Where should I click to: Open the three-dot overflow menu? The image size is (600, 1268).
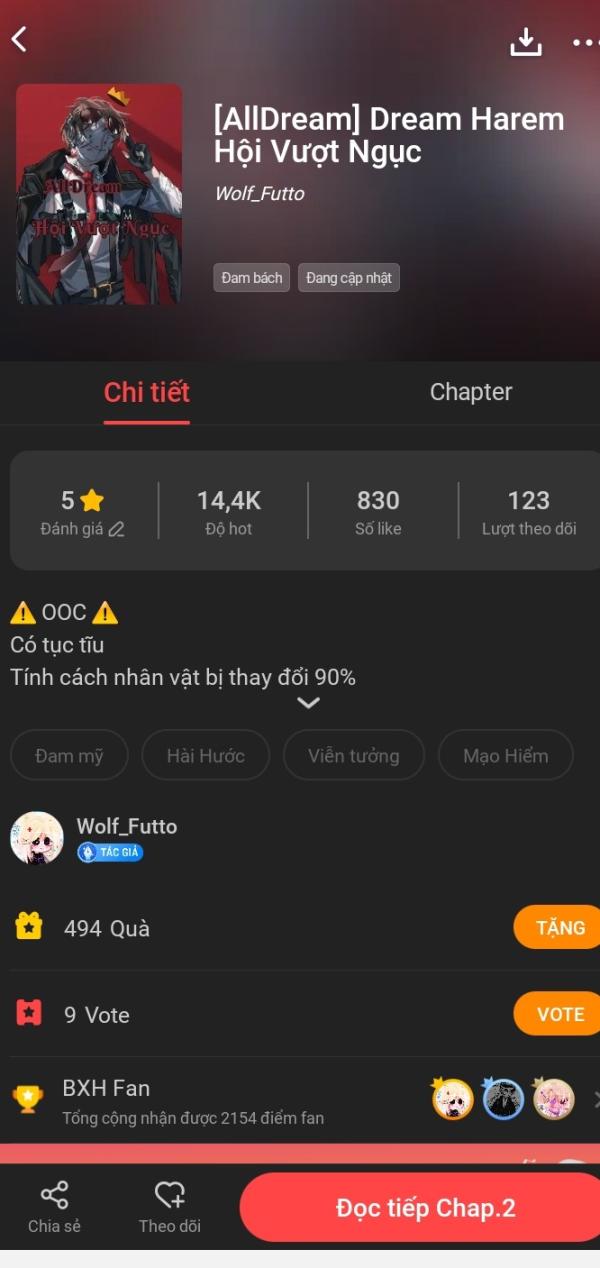pos(585,42)
